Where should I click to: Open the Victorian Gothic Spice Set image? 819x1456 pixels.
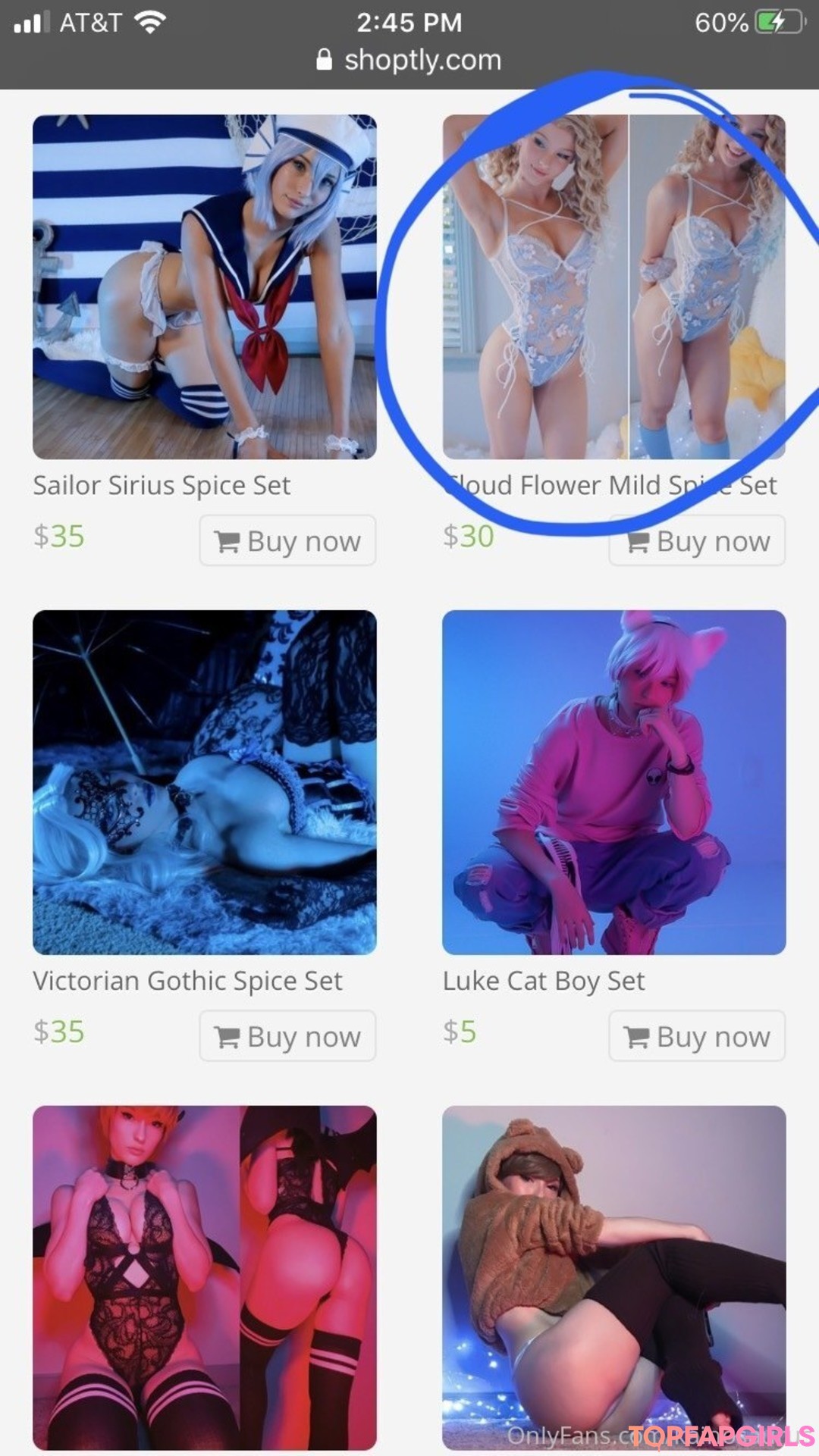[x=204, y=781]
